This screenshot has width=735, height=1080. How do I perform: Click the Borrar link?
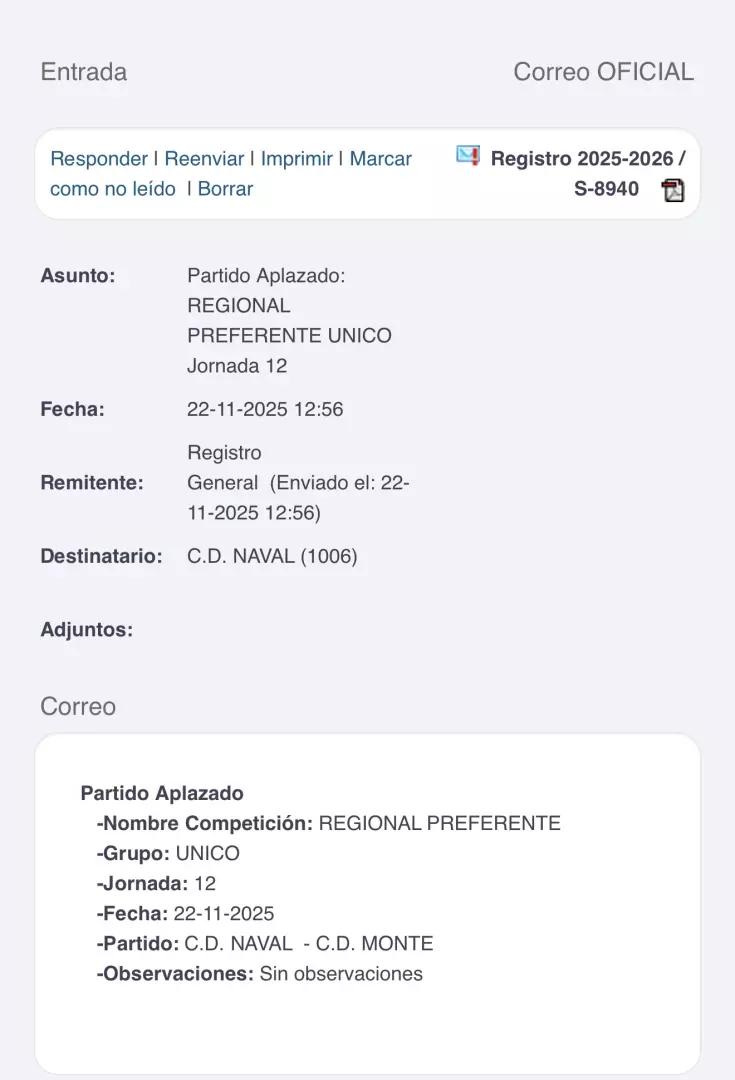point(225,188)
